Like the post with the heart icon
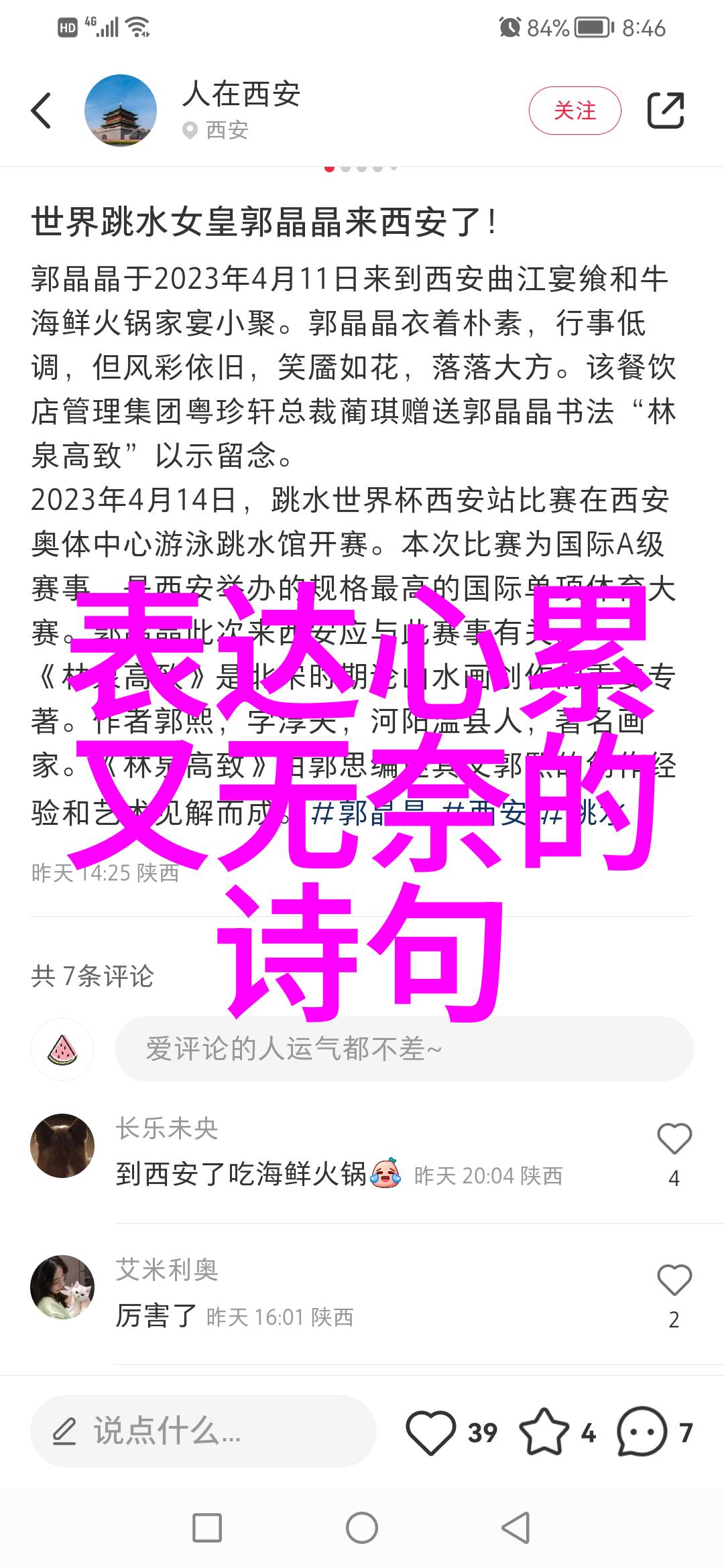 [430, 1432]
